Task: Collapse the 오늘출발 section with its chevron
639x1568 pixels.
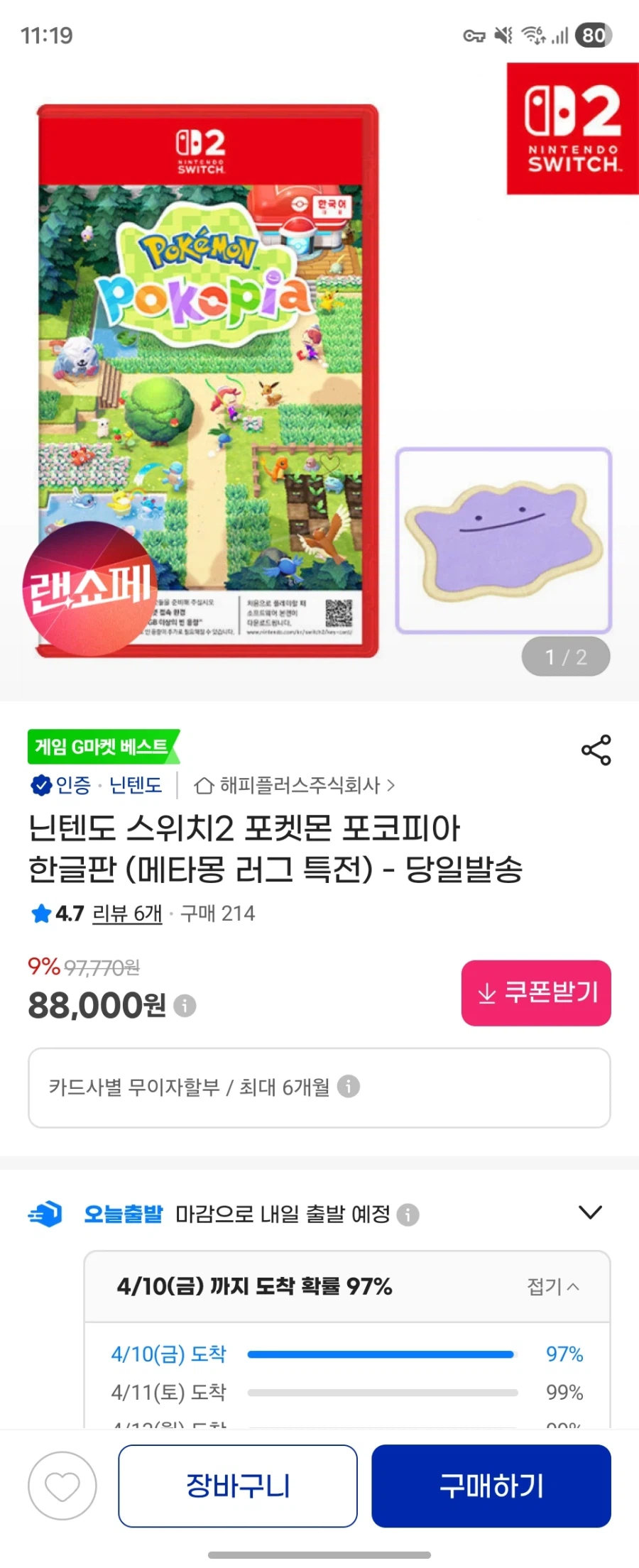Action: click(591, 1212)
